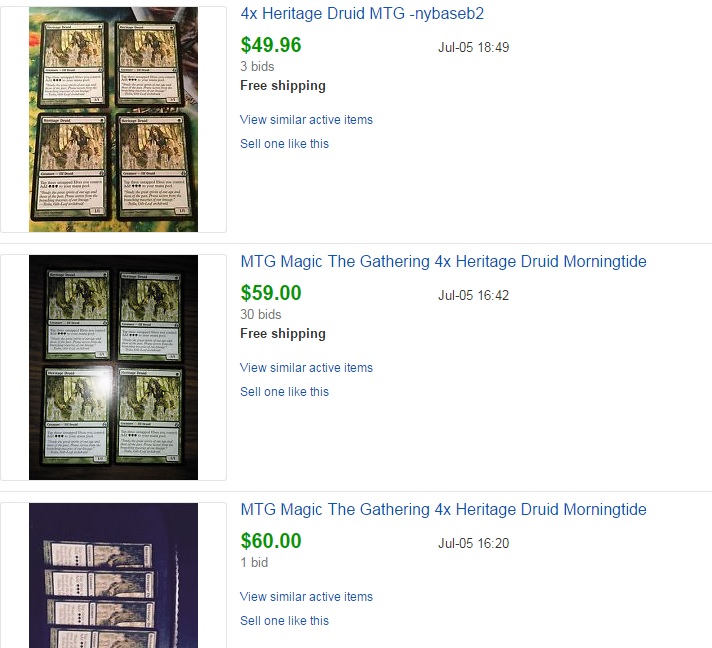The image size is (712, 648).
Task: Open the '4x Heritage Druid MTG -nybaseb2' listing title
Action: [x=362, y=14]
